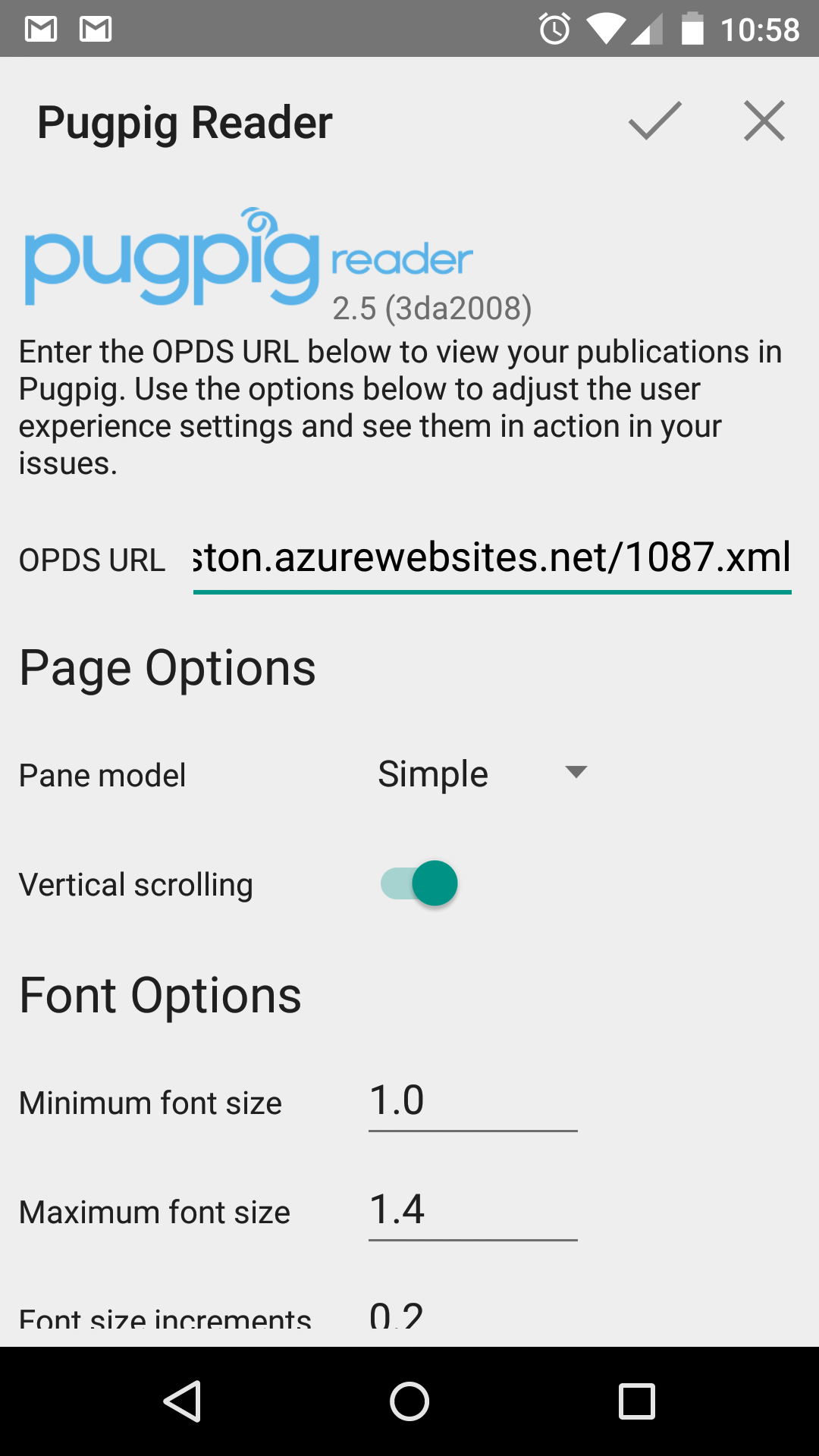Close the settings with the X icon

[764, 121]
